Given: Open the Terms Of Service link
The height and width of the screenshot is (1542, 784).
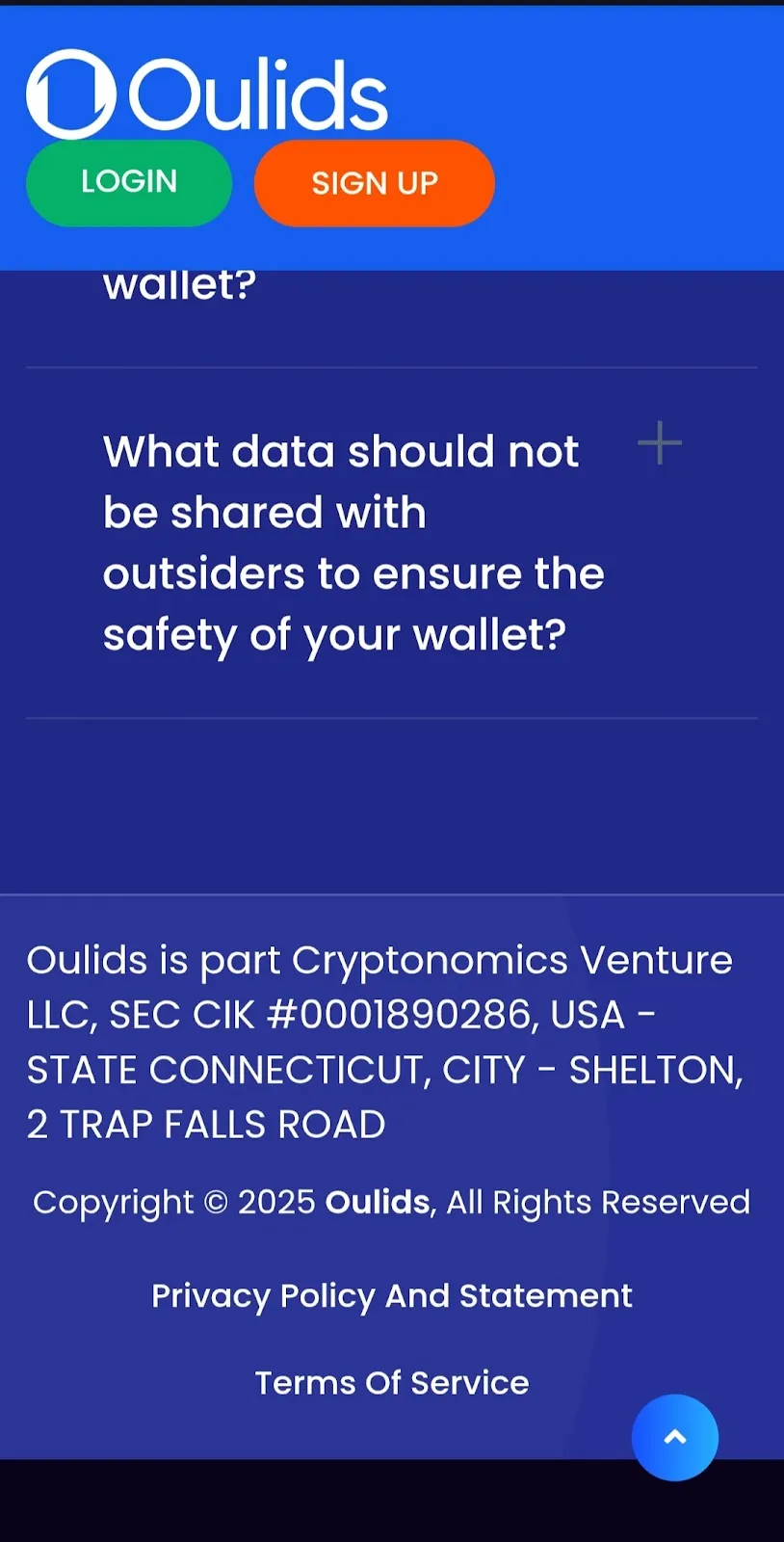Looking at the screenshot, I should point(392,1383).
